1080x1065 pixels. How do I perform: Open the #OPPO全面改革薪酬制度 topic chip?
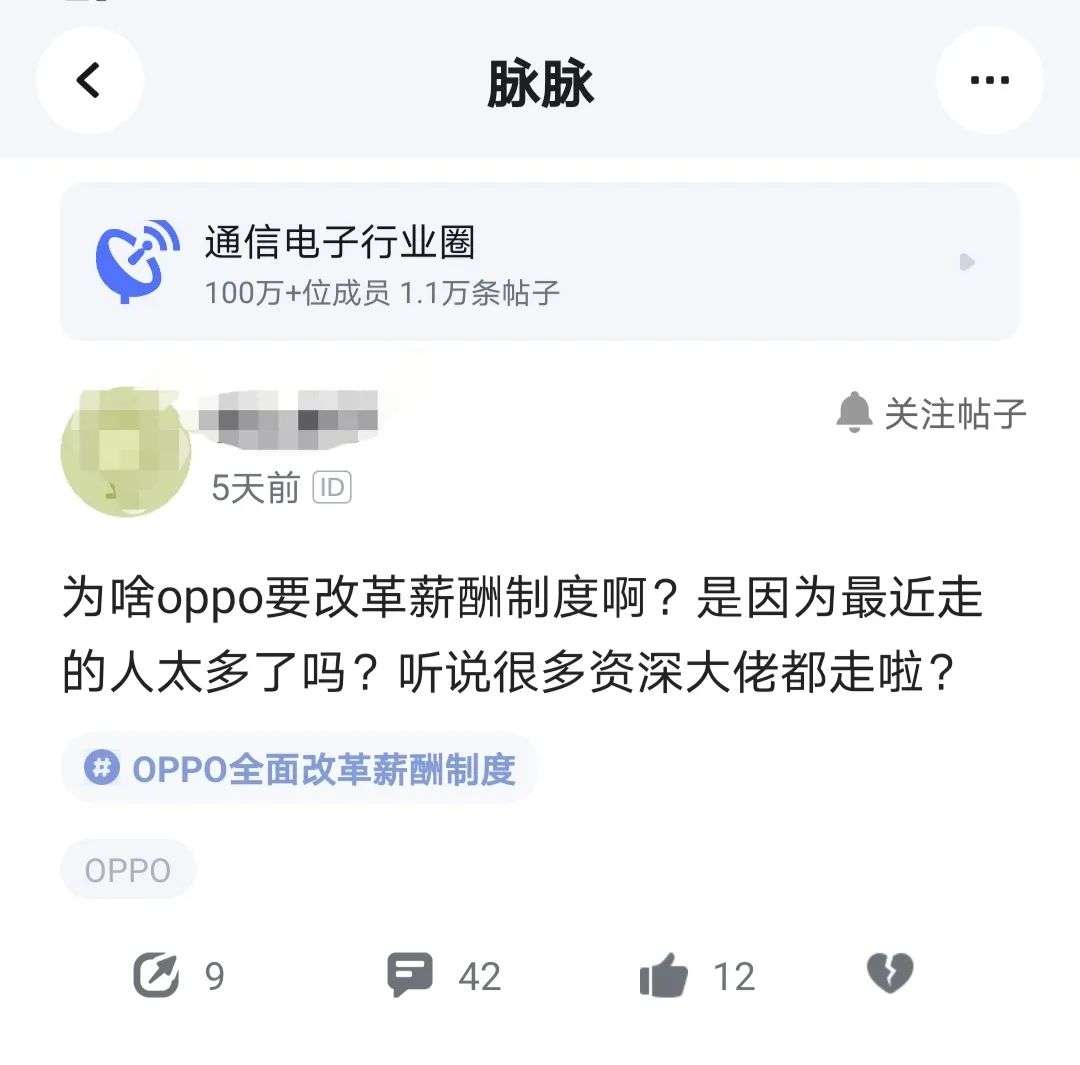[300, 768]
